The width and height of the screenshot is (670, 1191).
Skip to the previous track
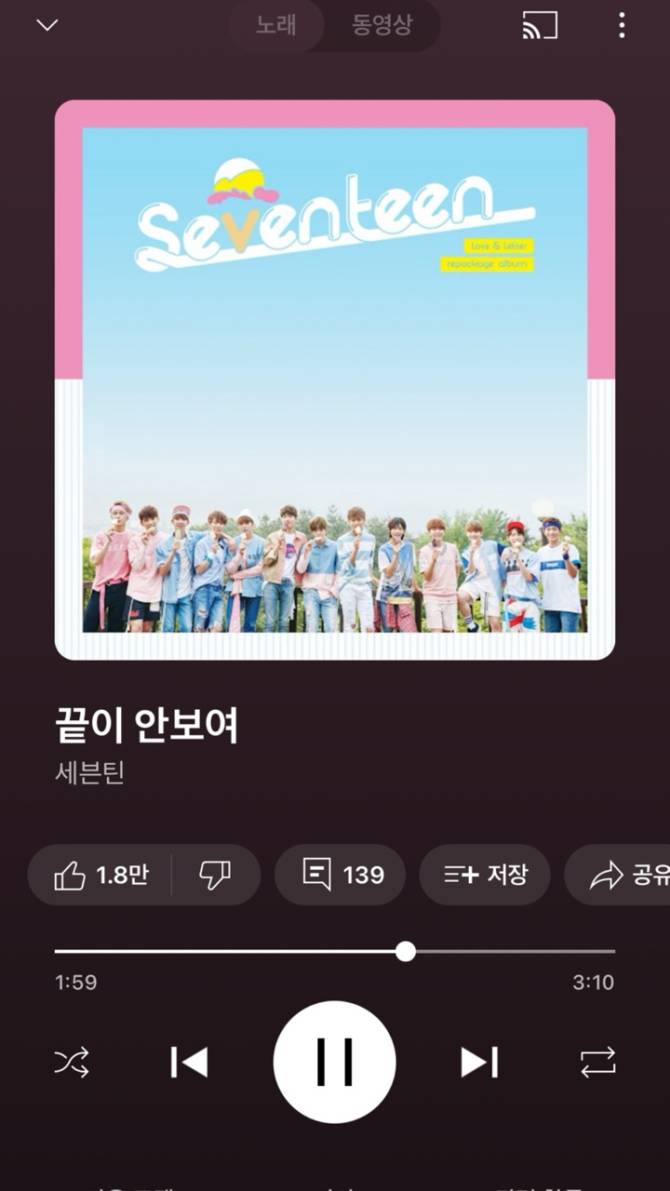(x=188, y=1062)
